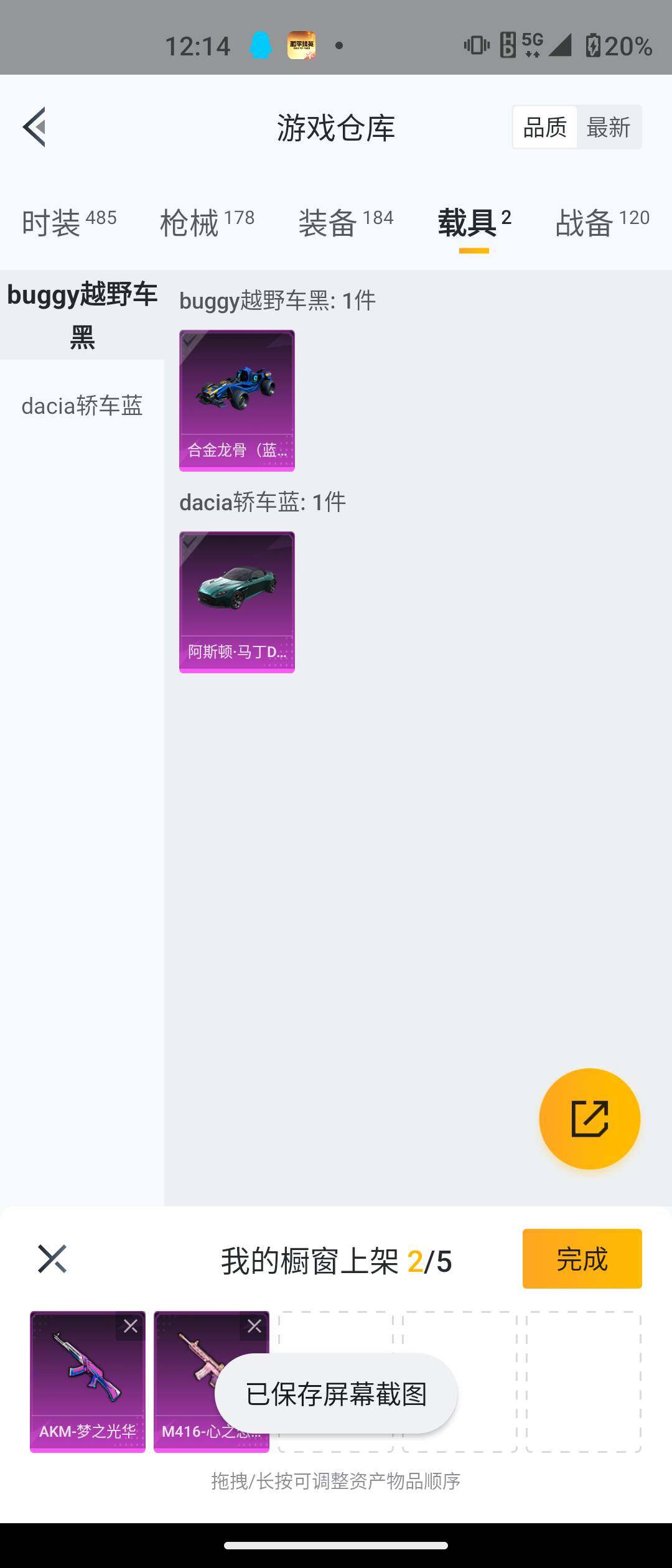Tap the back arrow to leave 游戏仓库

click(35, 128)
